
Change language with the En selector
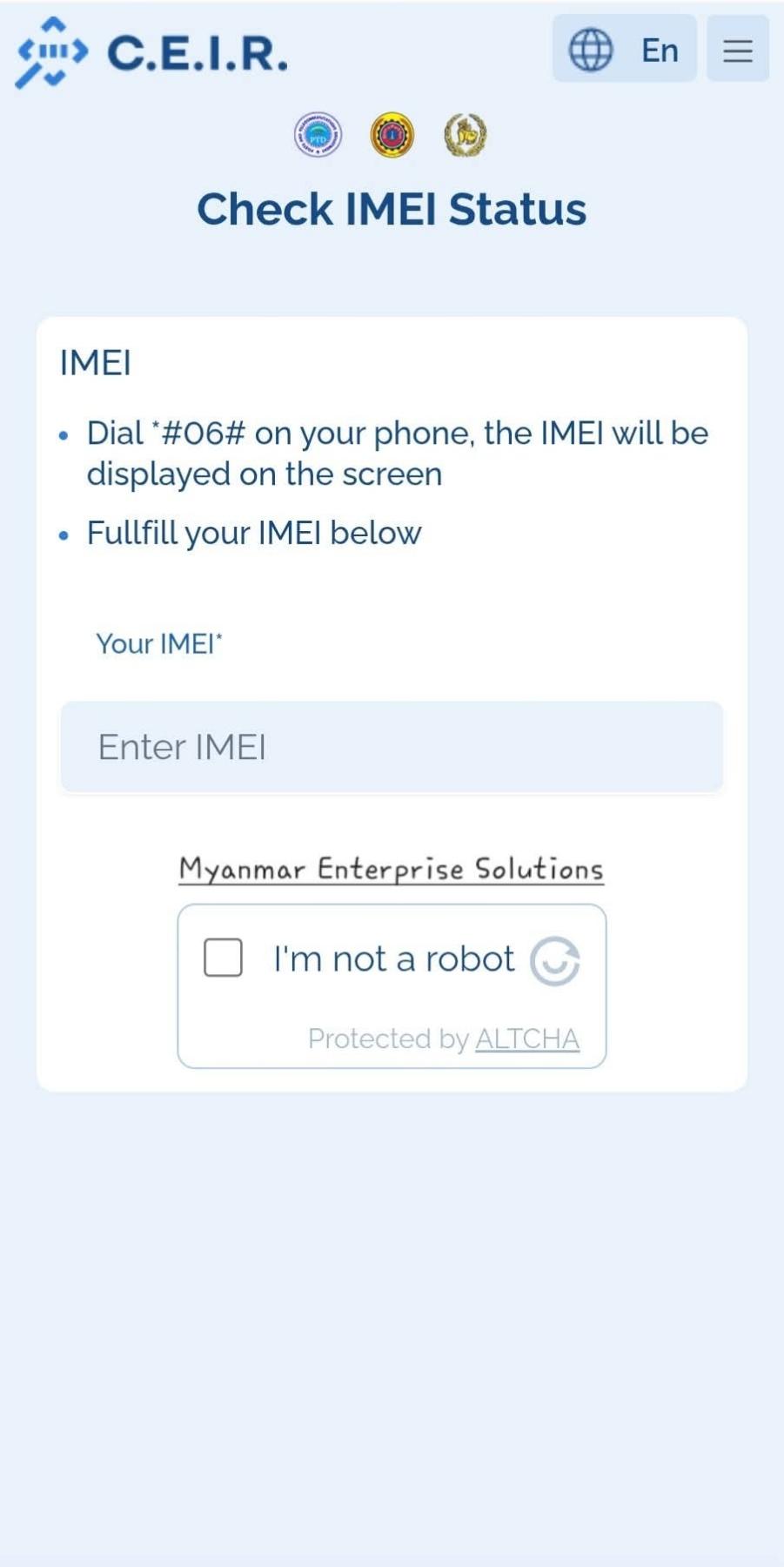(624, 50)
